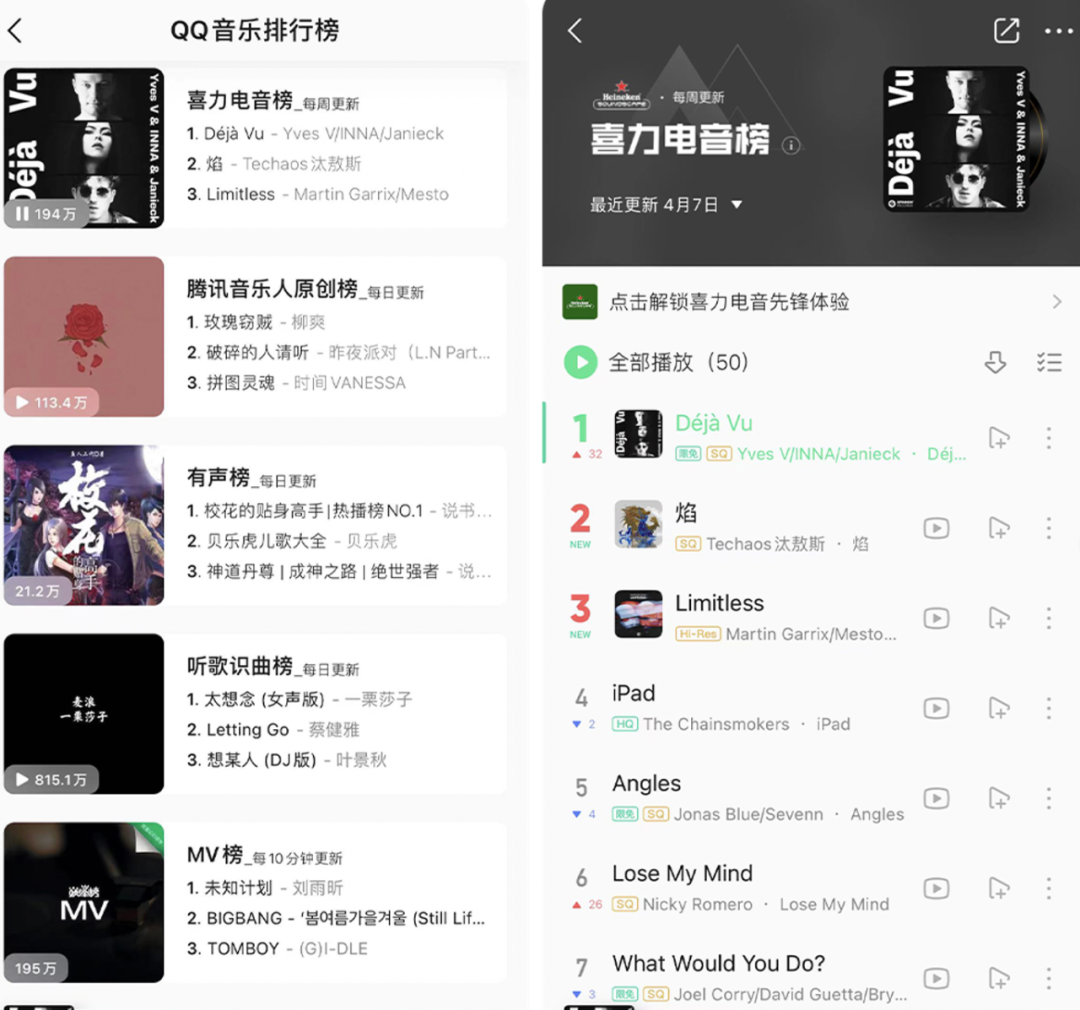Pause playback on 喜力电音榜 cover with 194万
The width and height of the screenshot is (1080, 1010).
point(22,214)
